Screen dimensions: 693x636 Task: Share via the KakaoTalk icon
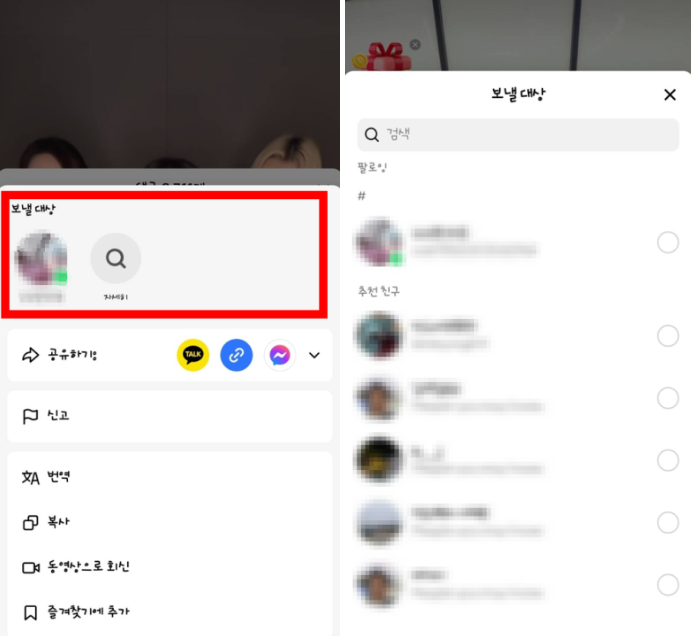[192, 355]
